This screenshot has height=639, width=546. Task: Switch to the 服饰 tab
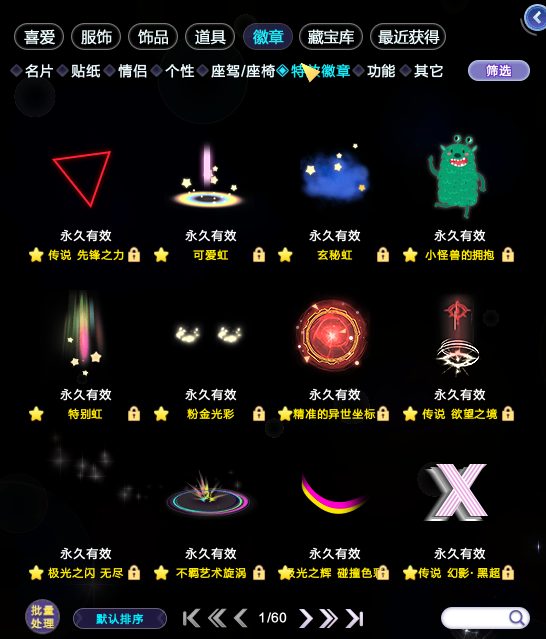click(96, 37)
